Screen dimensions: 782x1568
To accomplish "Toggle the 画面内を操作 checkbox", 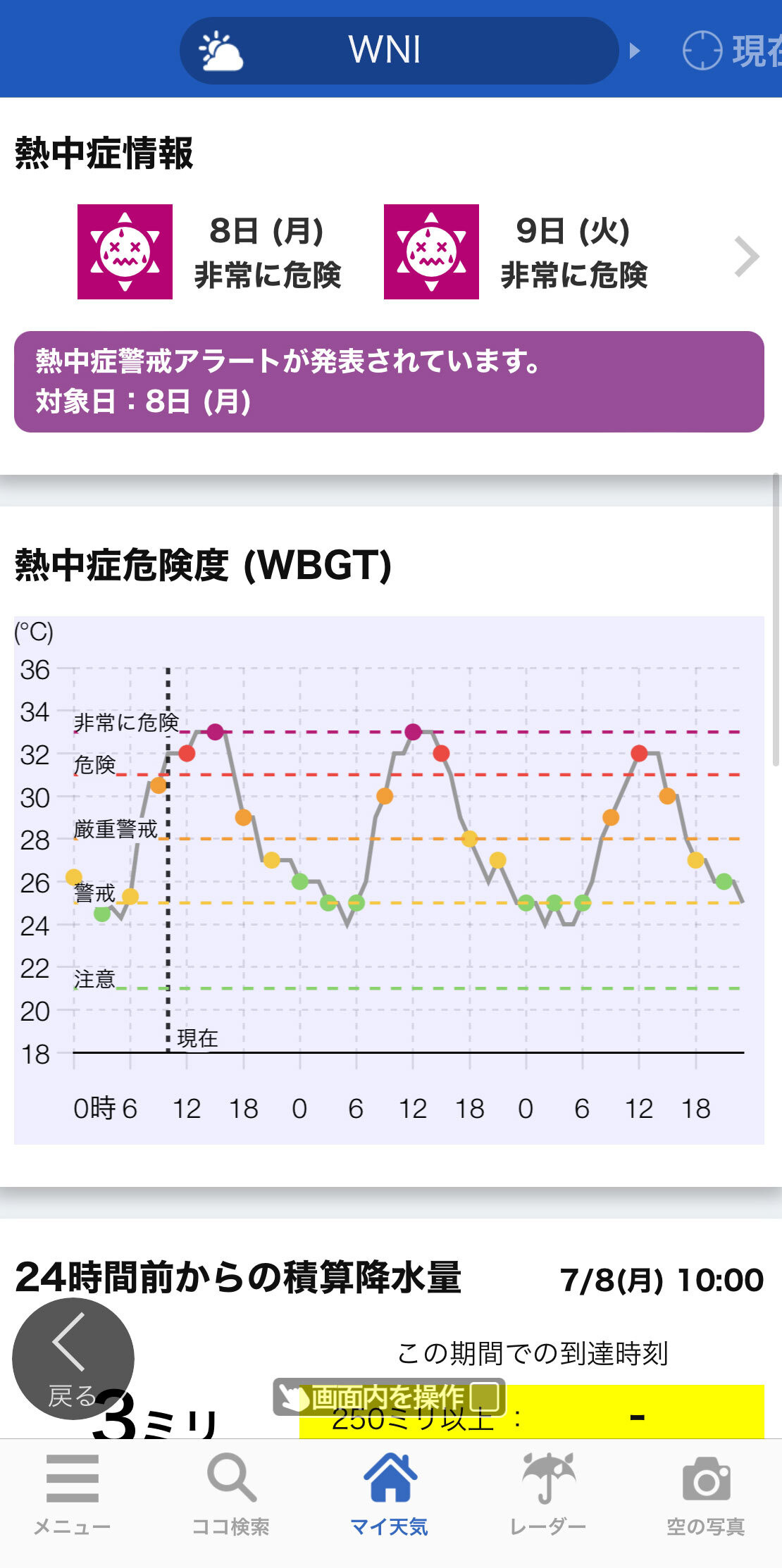I will click(x=485, y=1396).
